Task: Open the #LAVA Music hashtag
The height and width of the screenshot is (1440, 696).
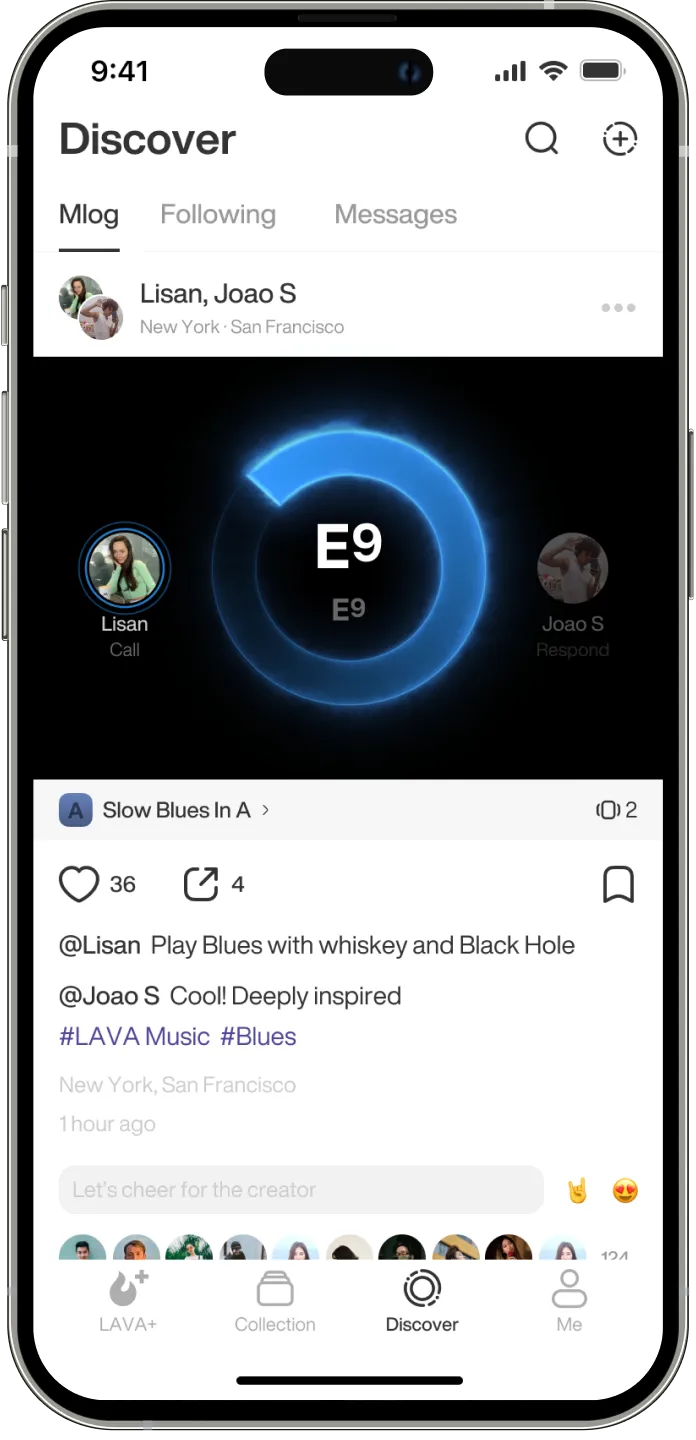Action: (134, 1036)
